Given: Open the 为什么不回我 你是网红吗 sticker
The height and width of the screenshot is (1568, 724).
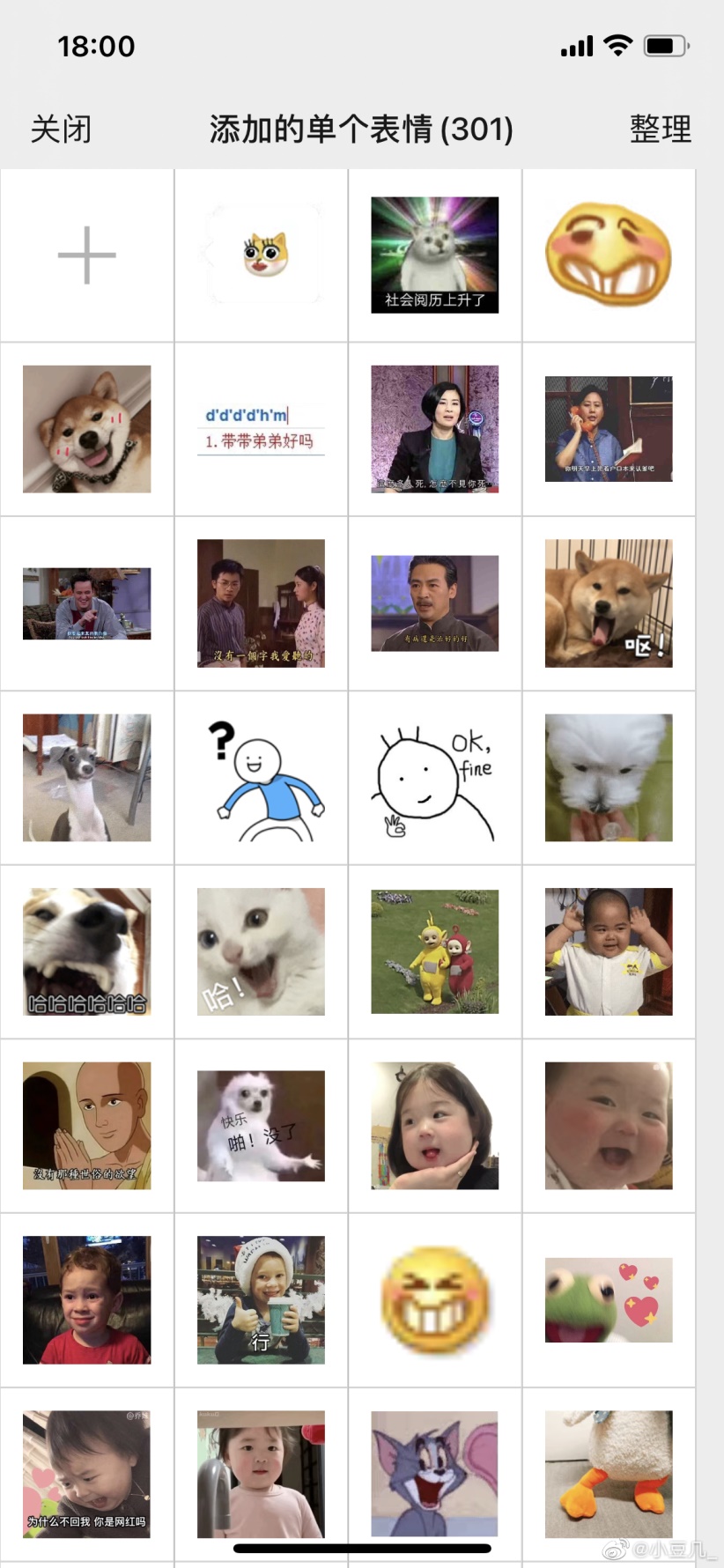Looking at the screenshot, I should [87, 1475].
